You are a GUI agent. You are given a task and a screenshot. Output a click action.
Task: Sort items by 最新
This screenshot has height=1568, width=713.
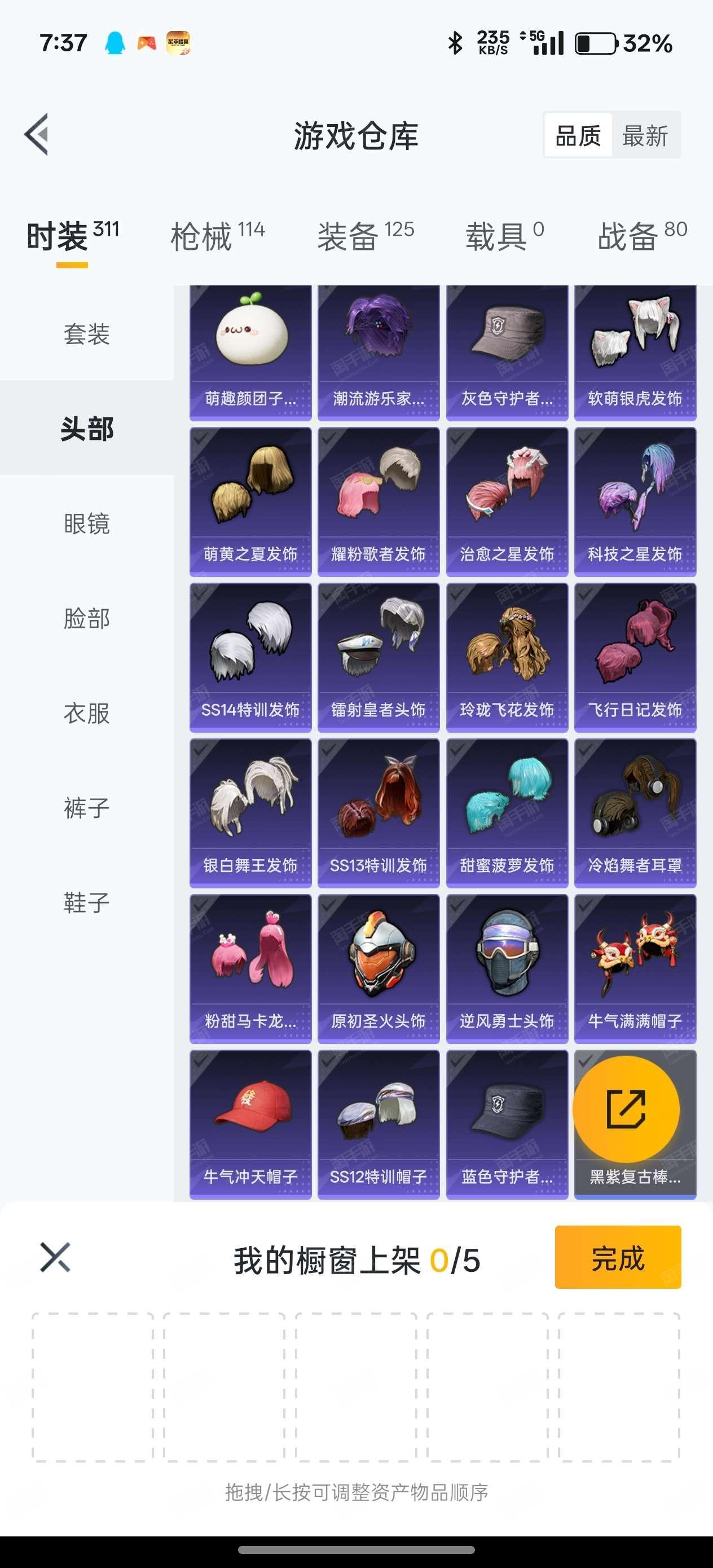coord(645,135)
